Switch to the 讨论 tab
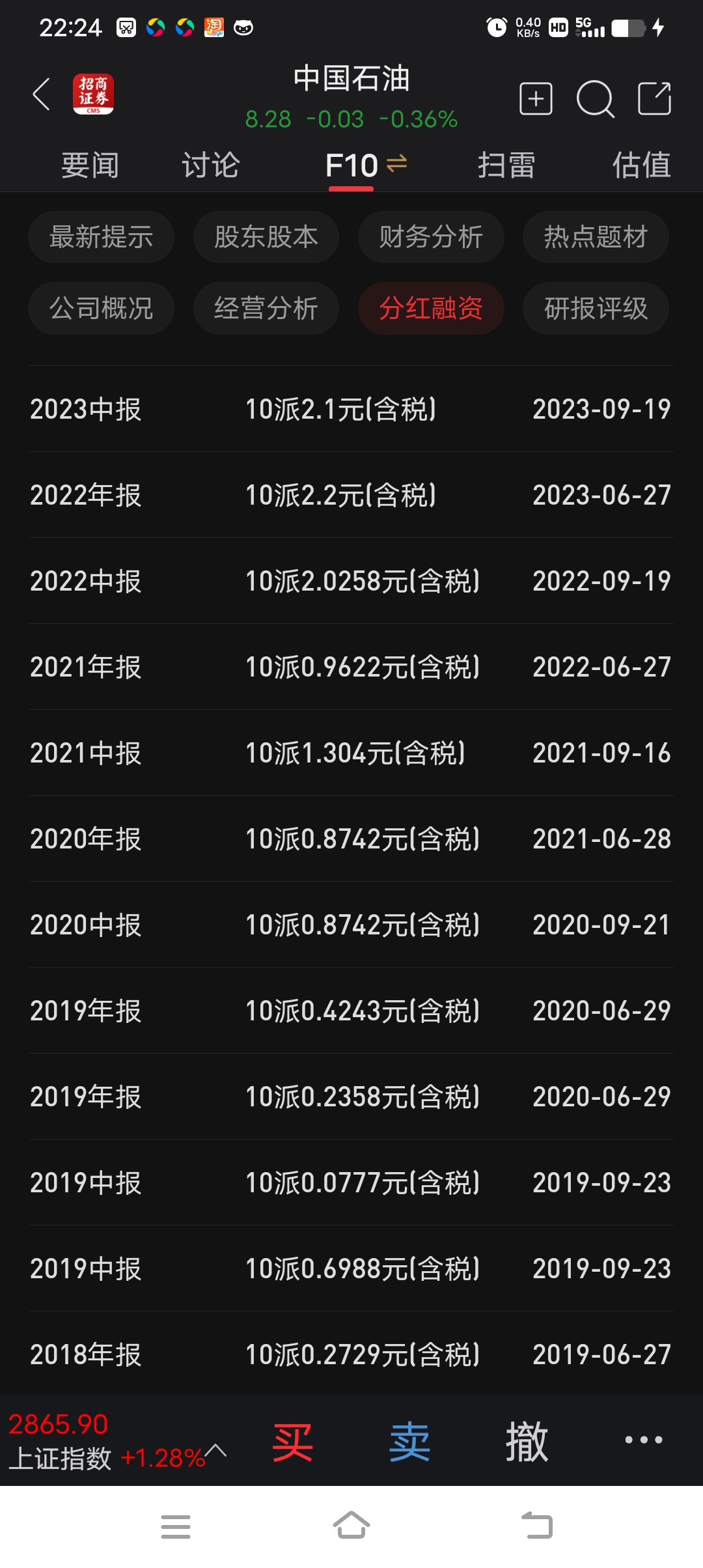The width and height of the screenshot is (703, 1568). click(x=210, y=165)
